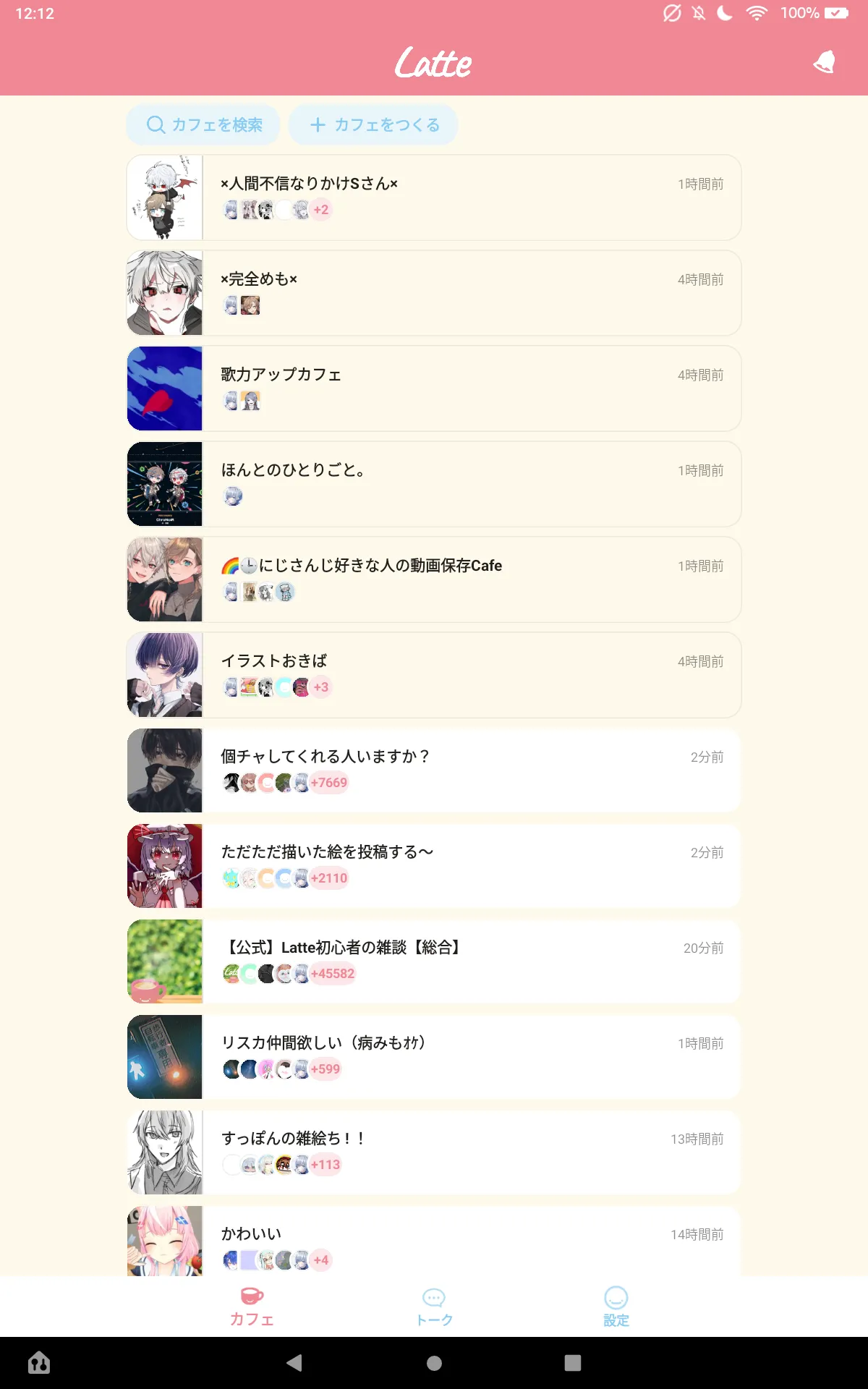This screenshot has width=868, height=1389.
Task: Open the ×人間不信なりかけSさん× cafe
Action: (x=434, y=197)
